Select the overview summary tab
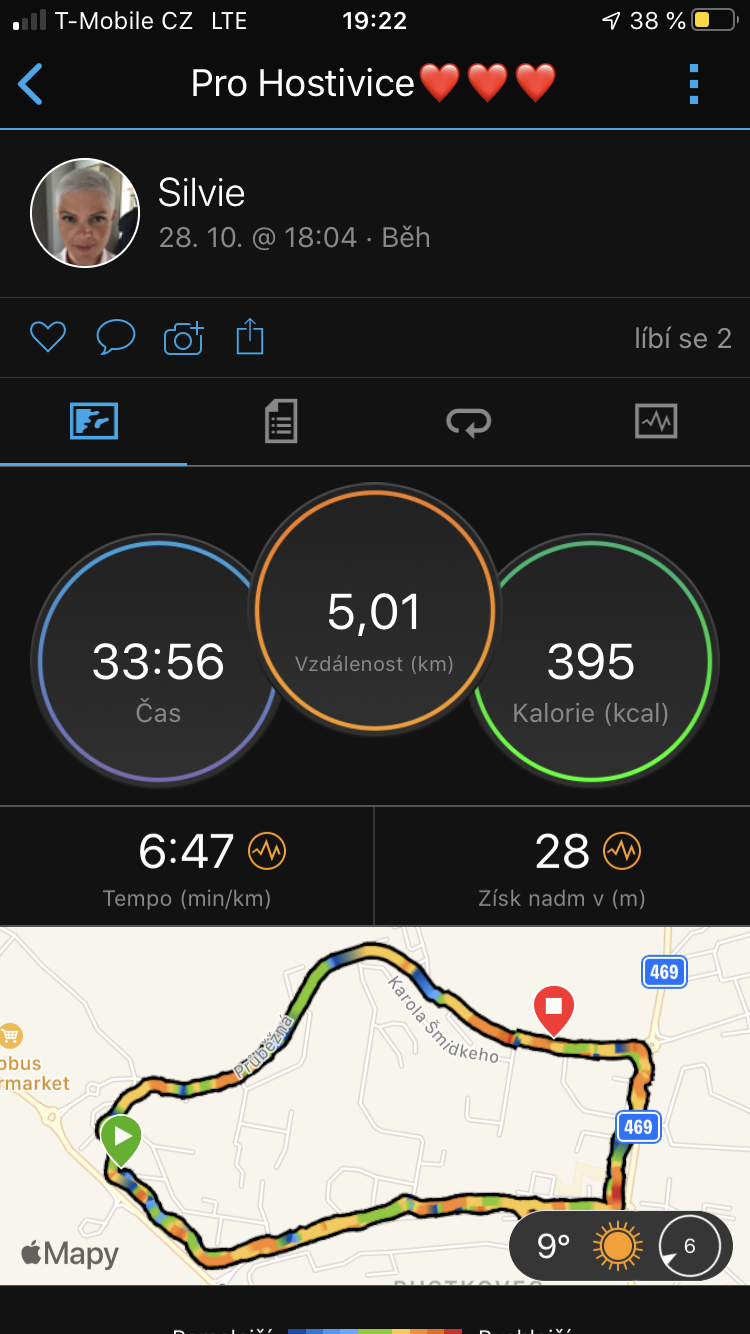 pyautogui.click(x=94, y=421)
